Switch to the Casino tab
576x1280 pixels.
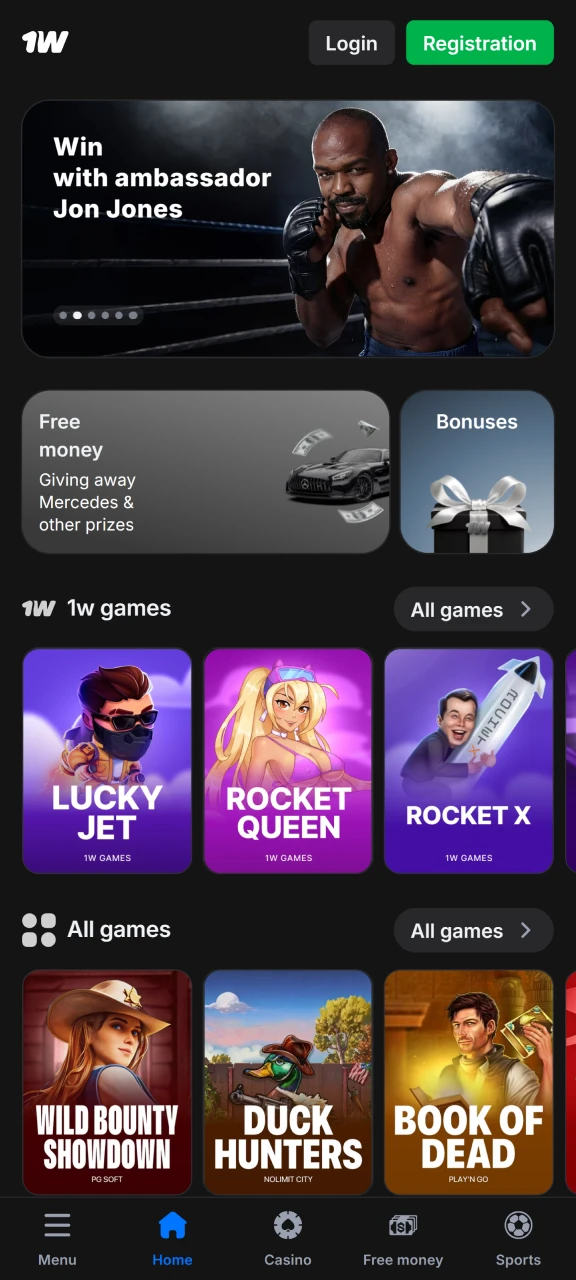(x=288, y=1239)
